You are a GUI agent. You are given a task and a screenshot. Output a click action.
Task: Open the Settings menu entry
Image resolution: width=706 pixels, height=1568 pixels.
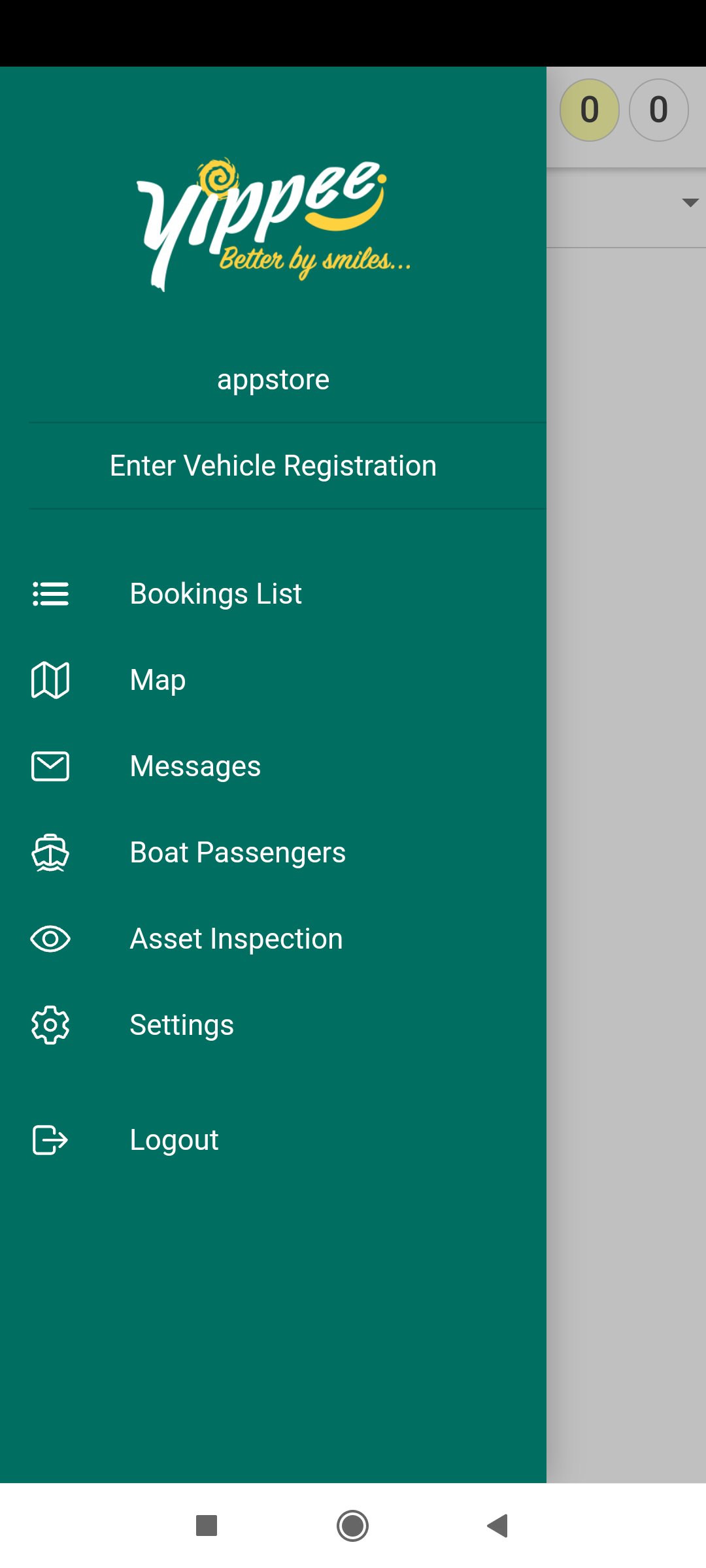pos(182,1025)
